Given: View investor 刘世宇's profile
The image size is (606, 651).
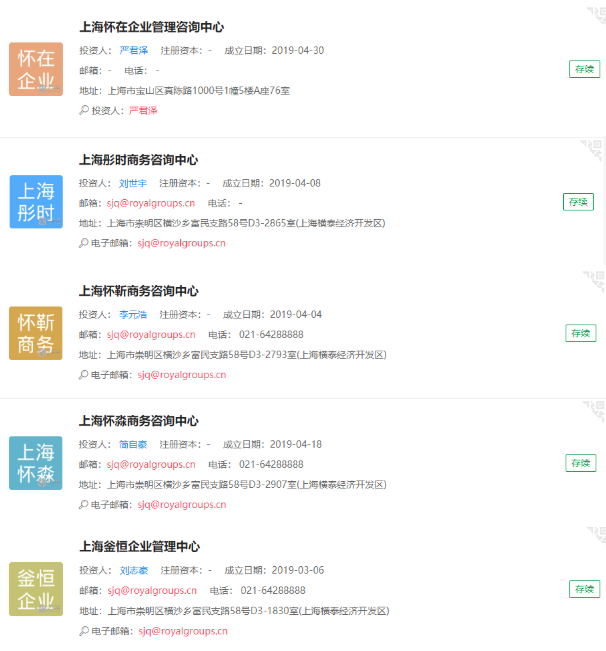Looking at the screenshot, I should (132, 183).
